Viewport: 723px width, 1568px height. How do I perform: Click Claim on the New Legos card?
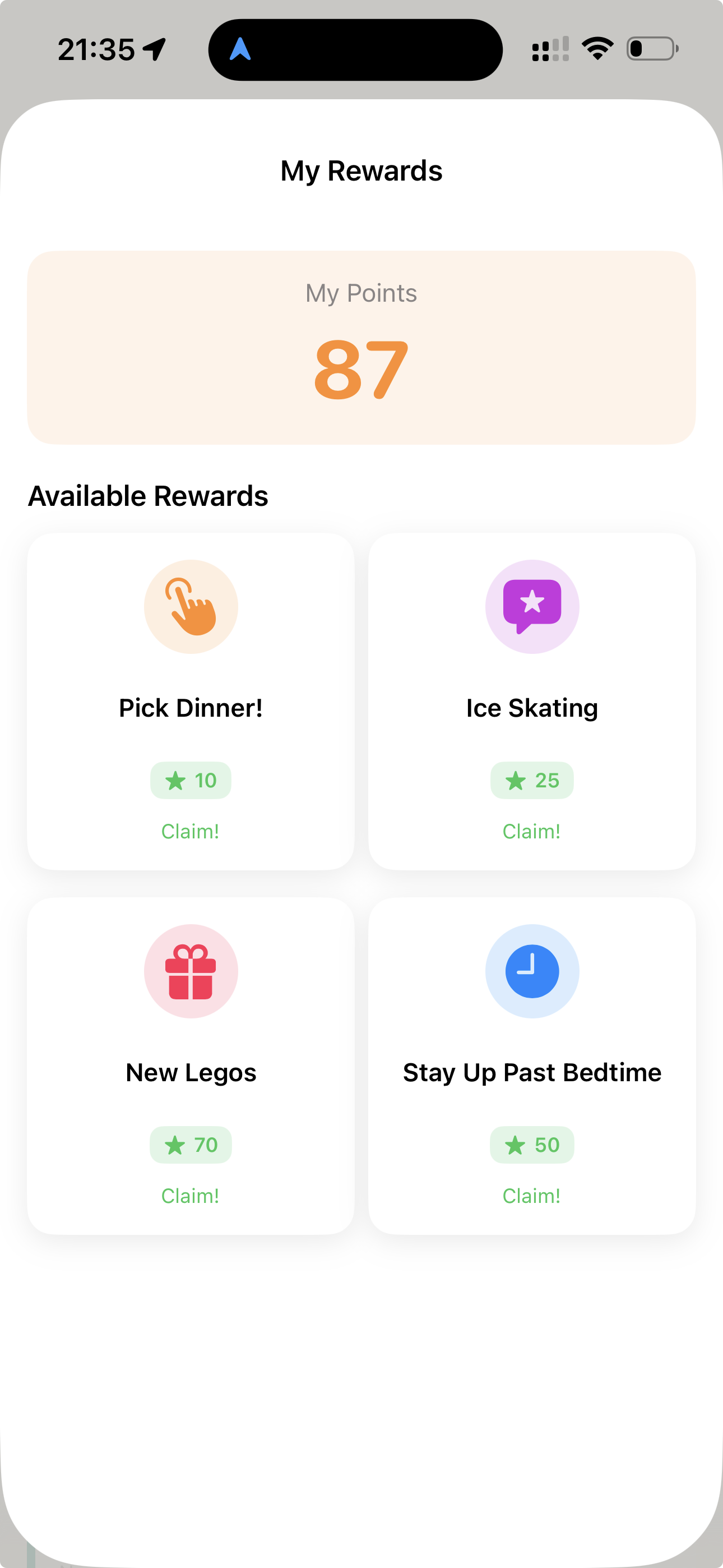[191, 1195]
